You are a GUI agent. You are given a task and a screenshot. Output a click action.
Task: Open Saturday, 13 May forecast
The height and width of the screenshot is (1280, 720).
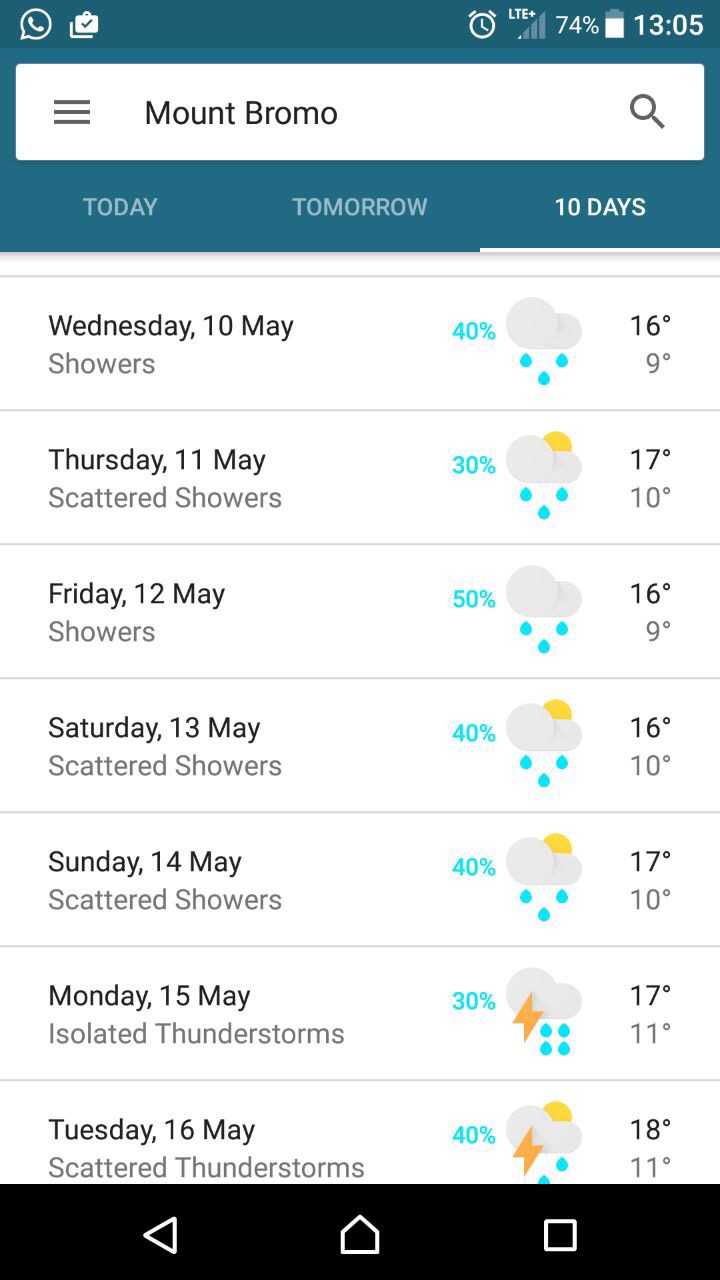360,745
